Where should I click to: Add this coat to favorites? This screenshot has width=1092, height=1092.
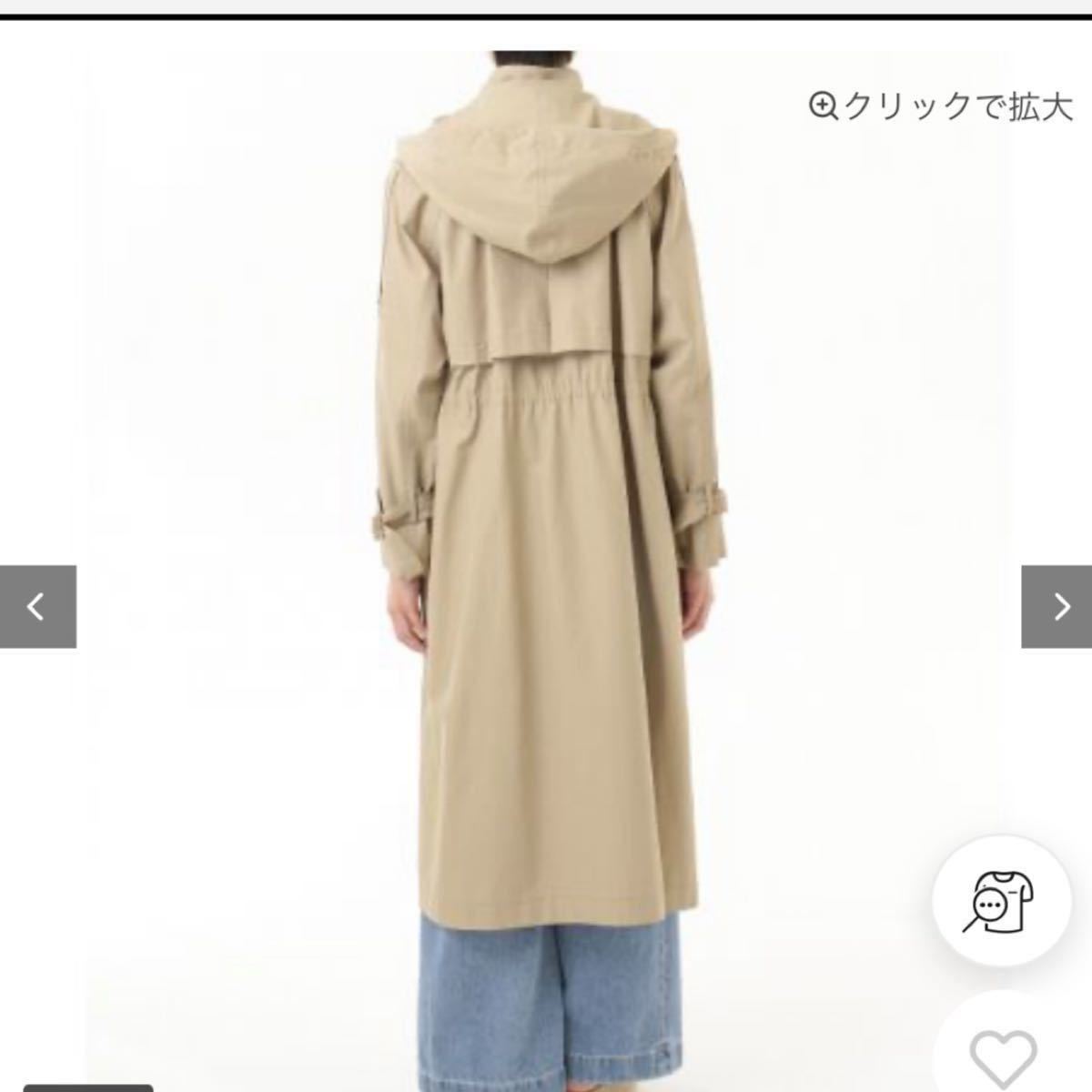[x=1004, y=1057]
